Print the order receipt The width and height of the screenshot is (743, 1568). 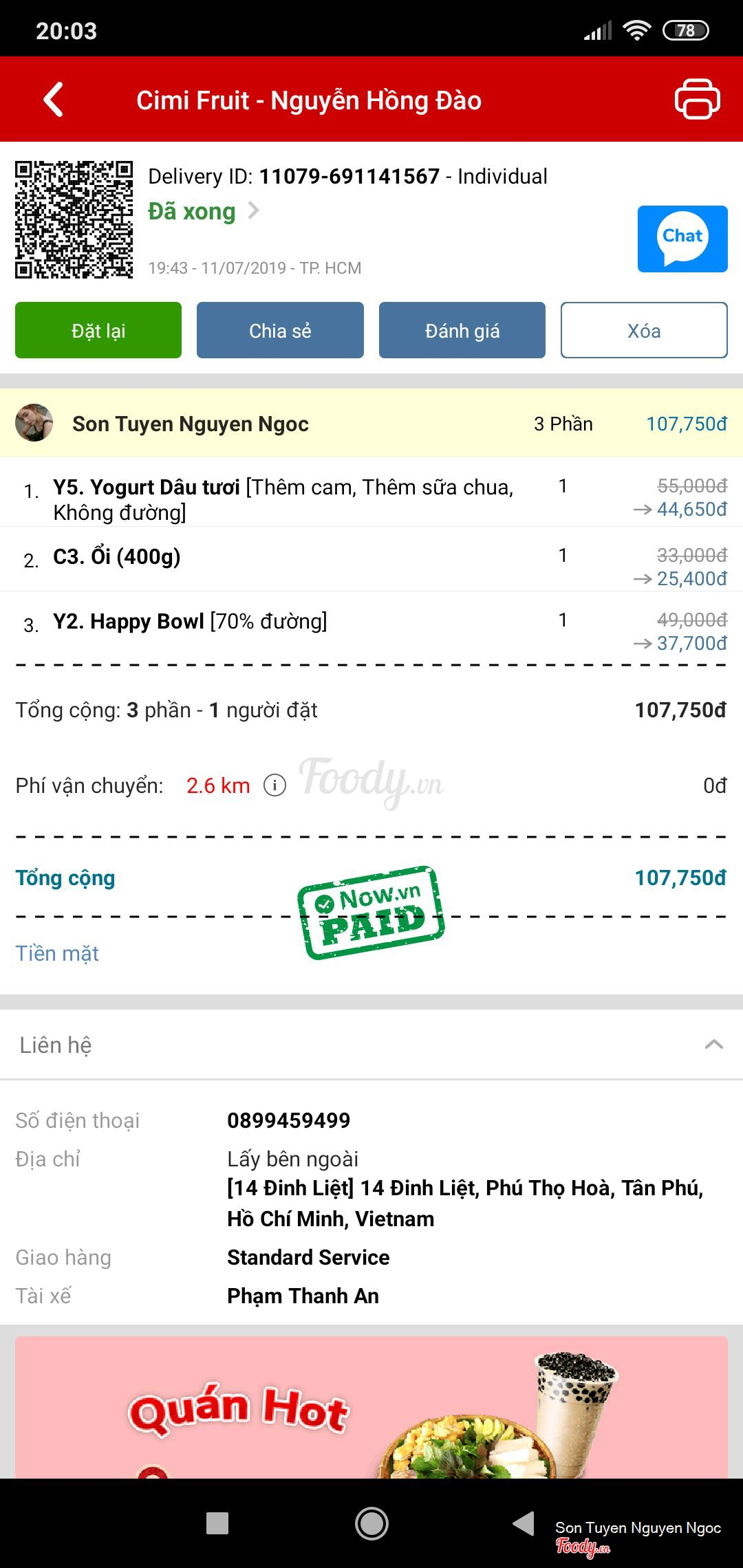[697, 100]
